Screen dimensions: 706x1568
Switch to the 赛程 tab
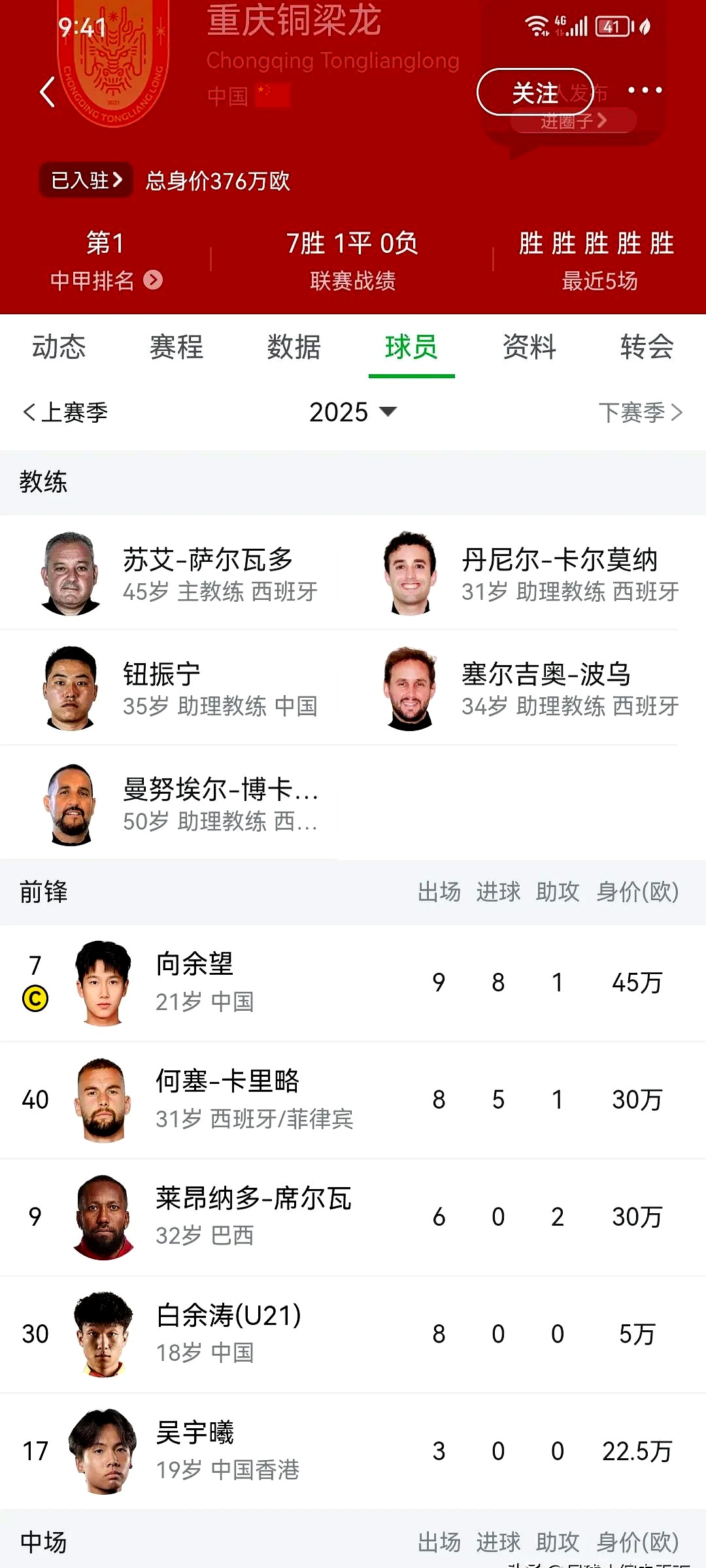point(176,346)
